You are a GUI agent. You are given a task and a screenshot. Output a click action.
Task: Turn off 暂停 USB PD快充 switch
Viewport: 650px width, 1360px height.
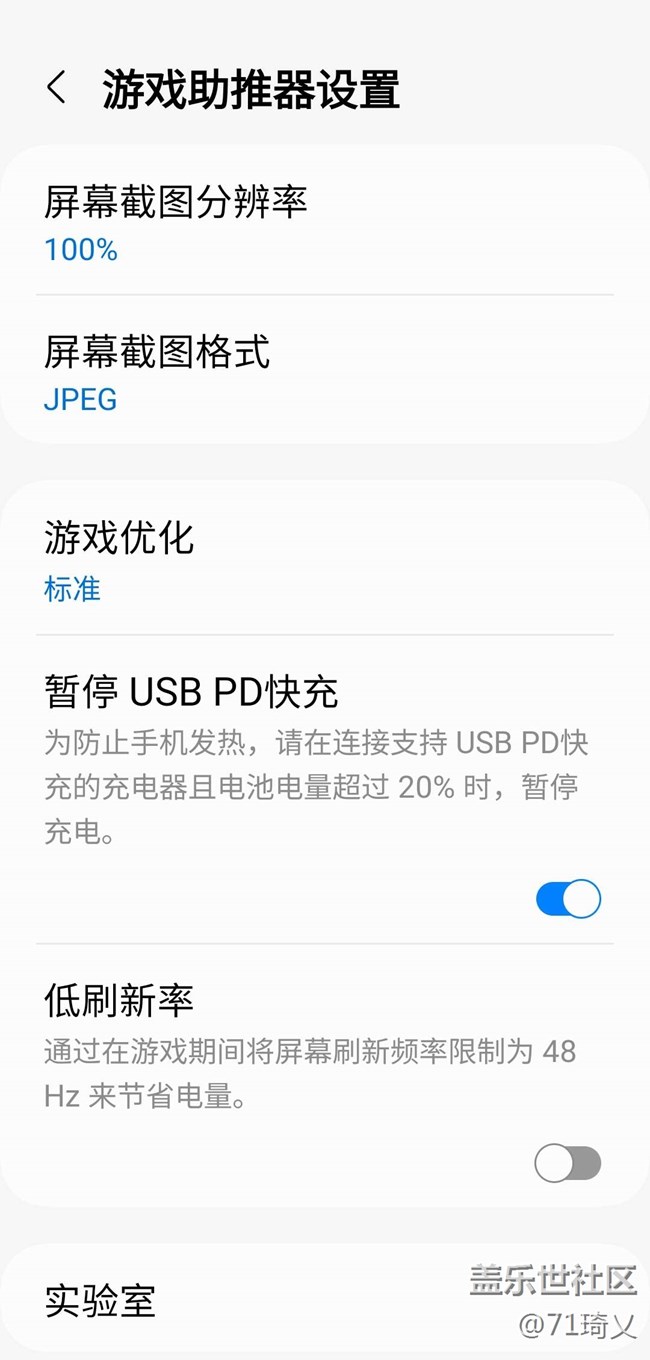568,899
